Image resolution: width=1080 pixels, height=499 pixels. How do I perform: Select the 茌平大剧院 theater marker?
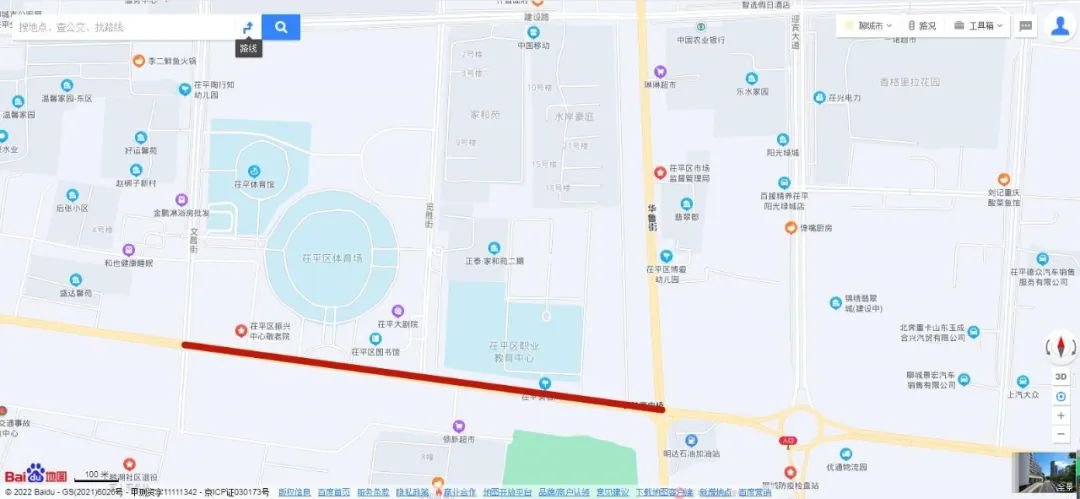click(398, 311)
